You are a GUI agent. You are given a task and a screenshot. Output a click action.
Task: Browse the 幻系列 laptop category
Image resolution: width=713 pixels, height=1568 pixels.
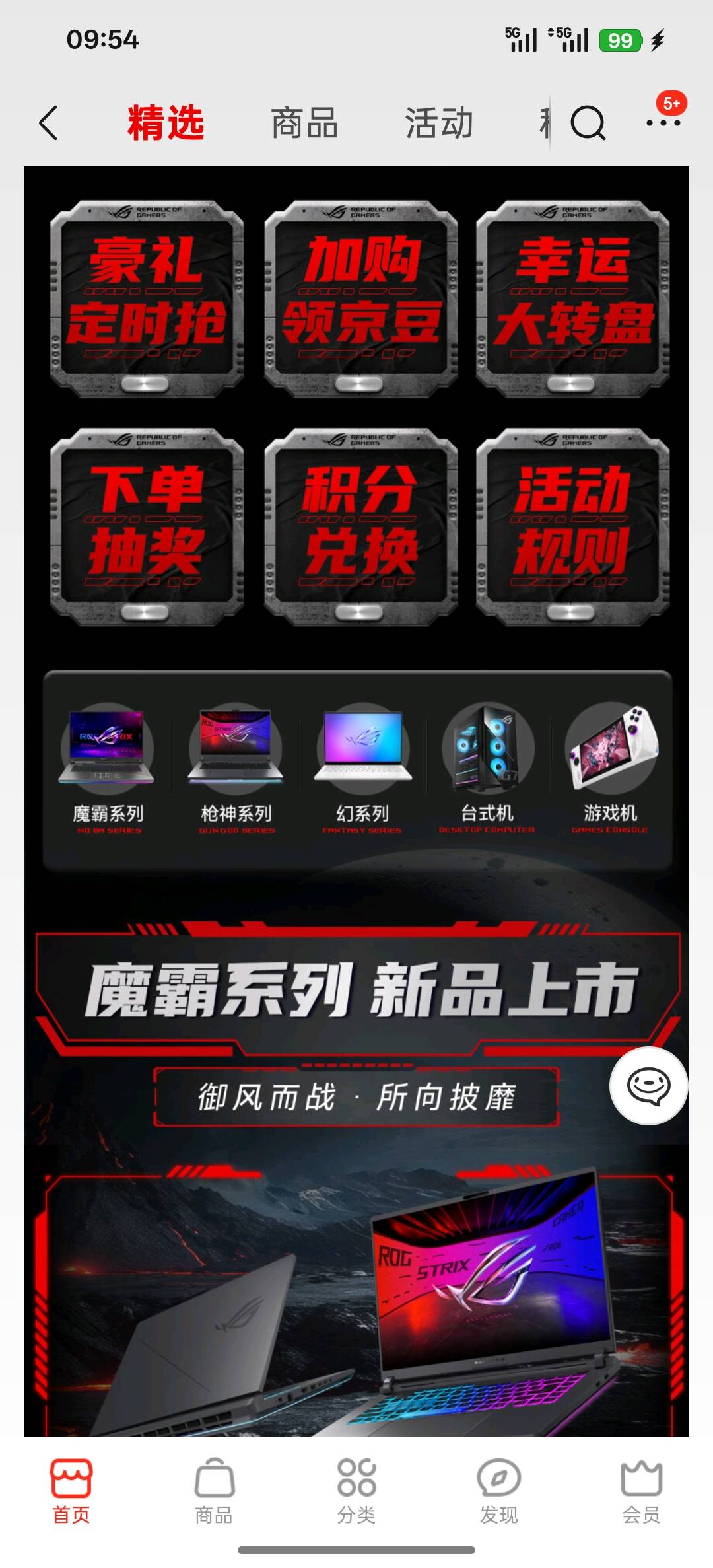362,766
